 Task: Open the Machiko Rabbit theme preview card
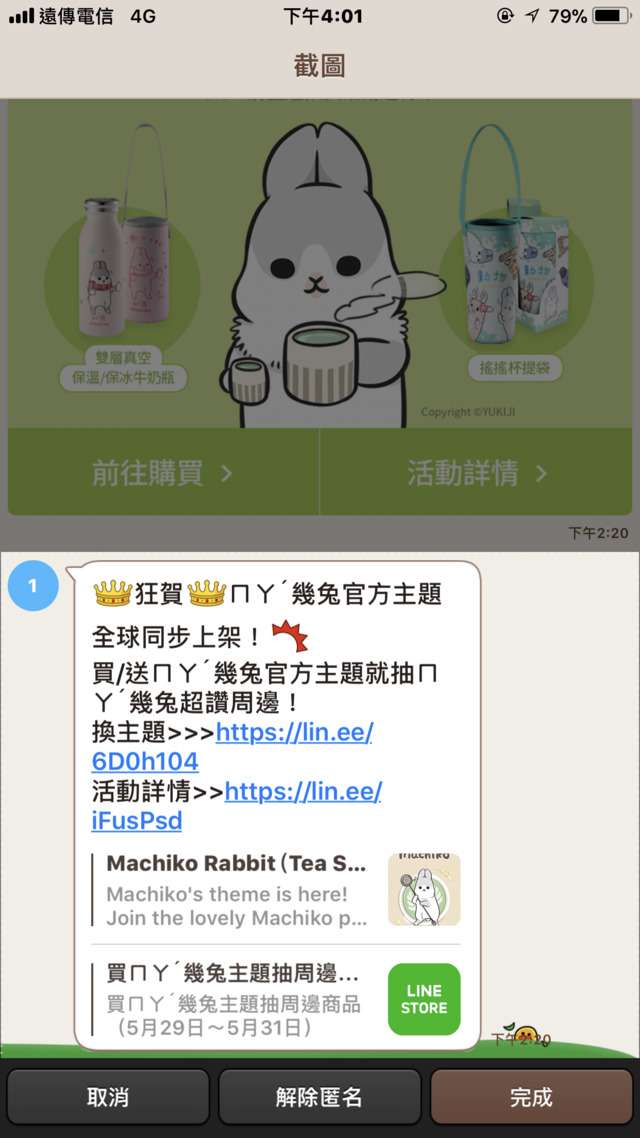(275, 890)
